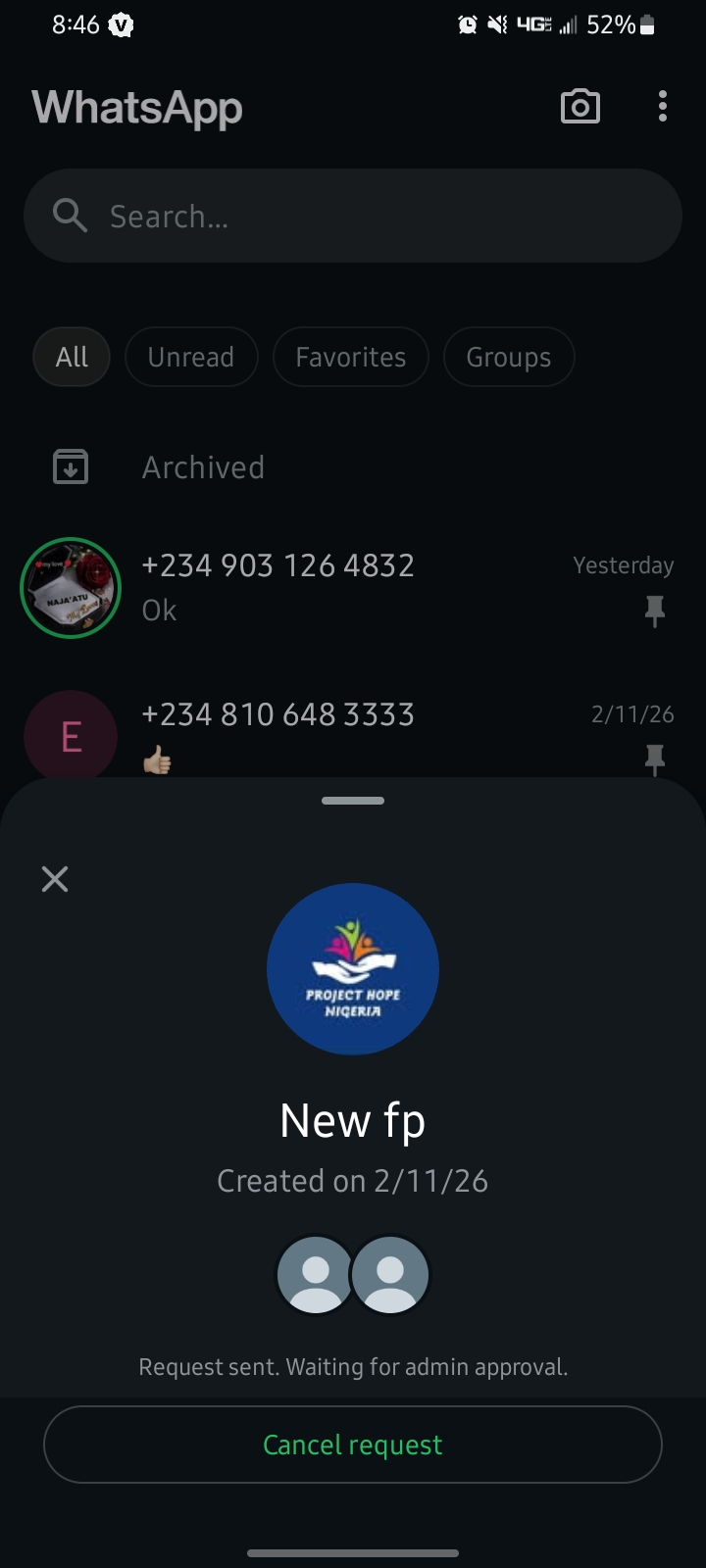Cancel the group join request

(353, 1445)
